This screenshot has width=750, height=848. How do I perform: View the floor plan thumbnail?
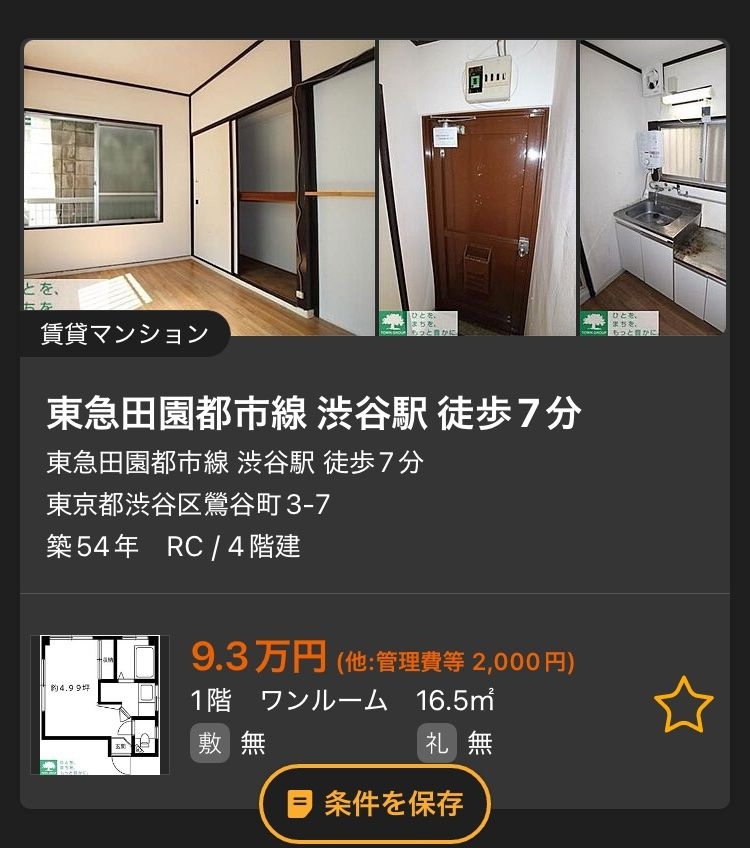[x=100, y=705]
